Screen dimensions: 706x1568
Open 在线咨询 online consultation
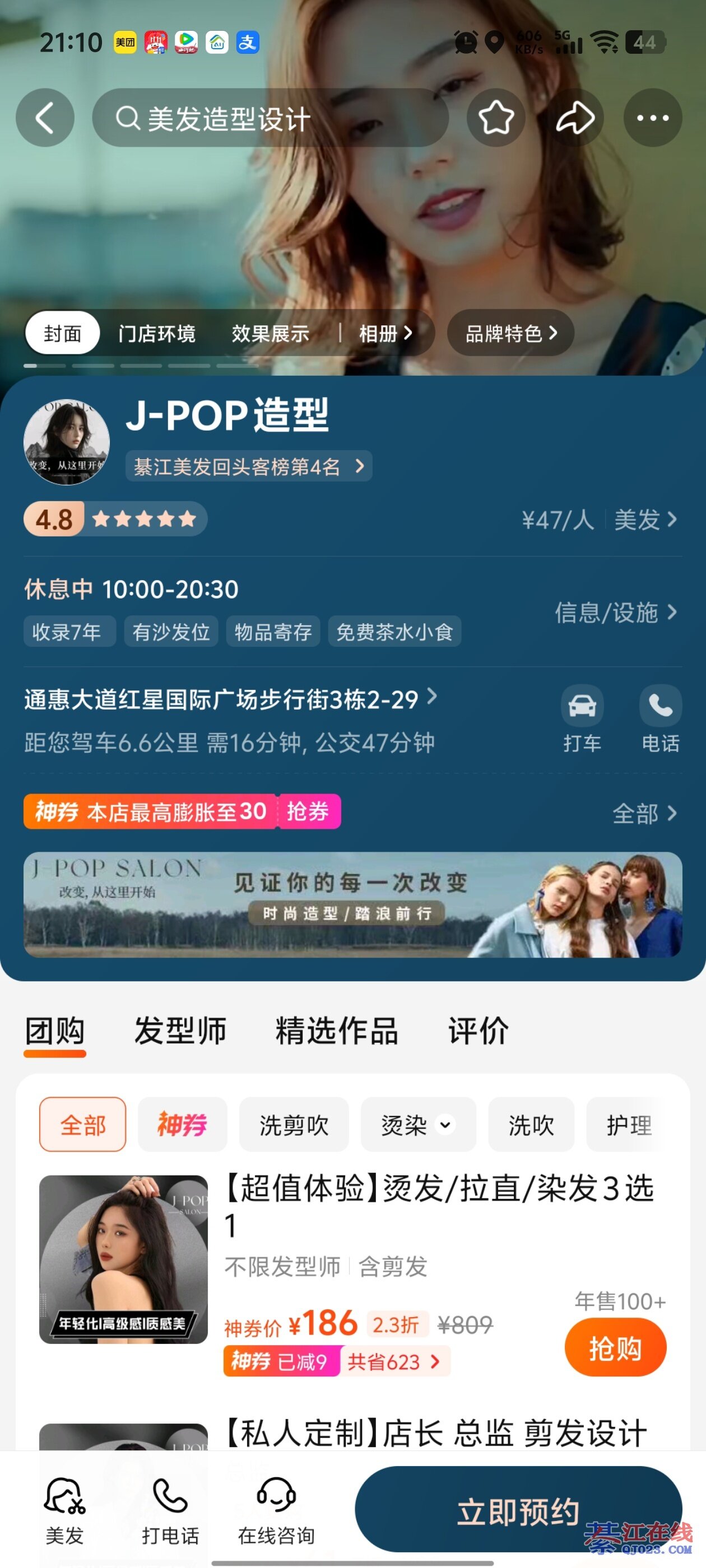(276, 1511)
